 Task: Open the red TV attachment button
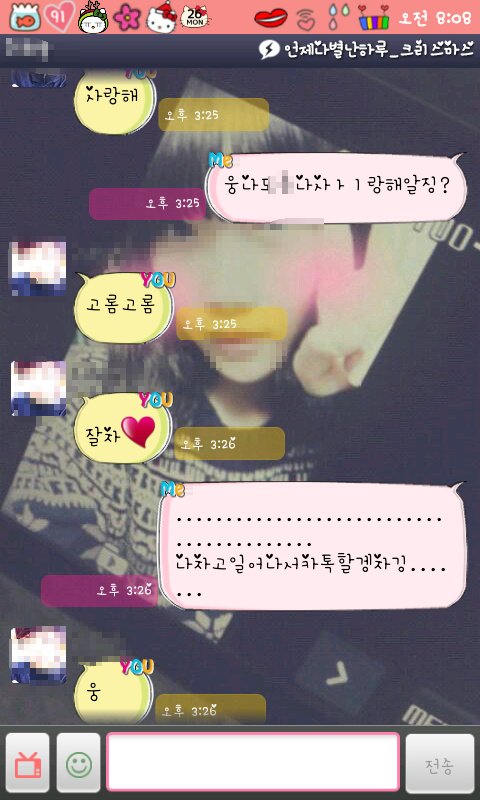(x=28, y=763)
